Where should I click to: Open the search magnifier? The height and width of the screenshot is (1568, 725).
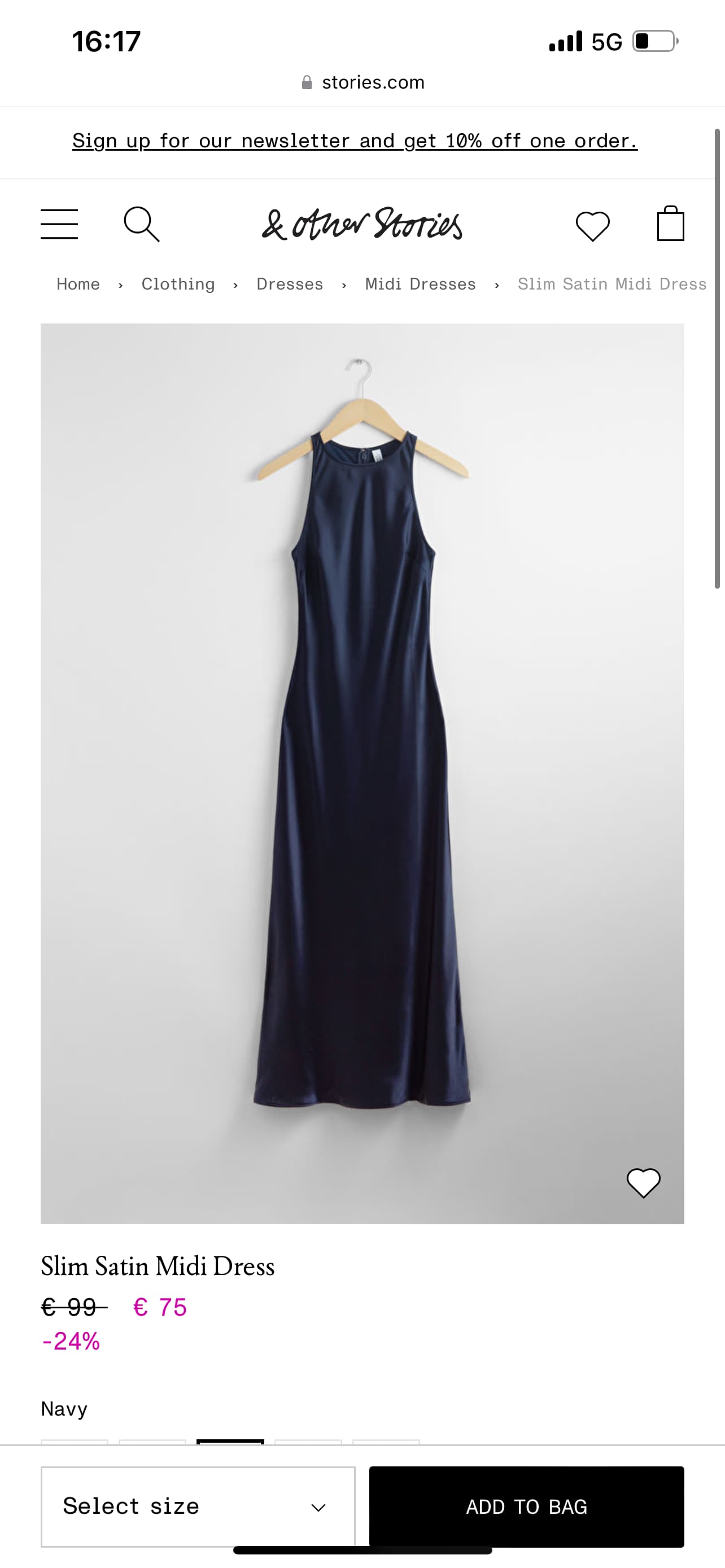click(142, 224)
